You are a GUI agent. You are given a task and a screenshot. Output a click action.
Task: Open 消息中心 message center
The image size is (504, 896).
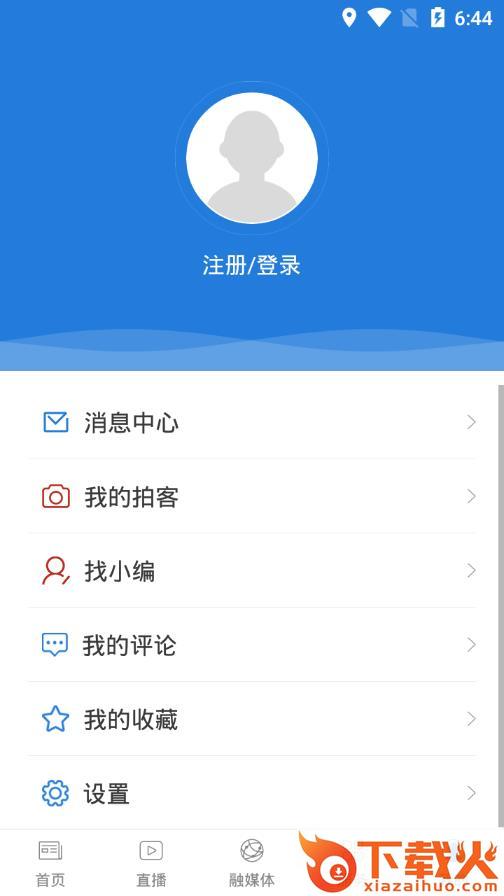(252, 422)
